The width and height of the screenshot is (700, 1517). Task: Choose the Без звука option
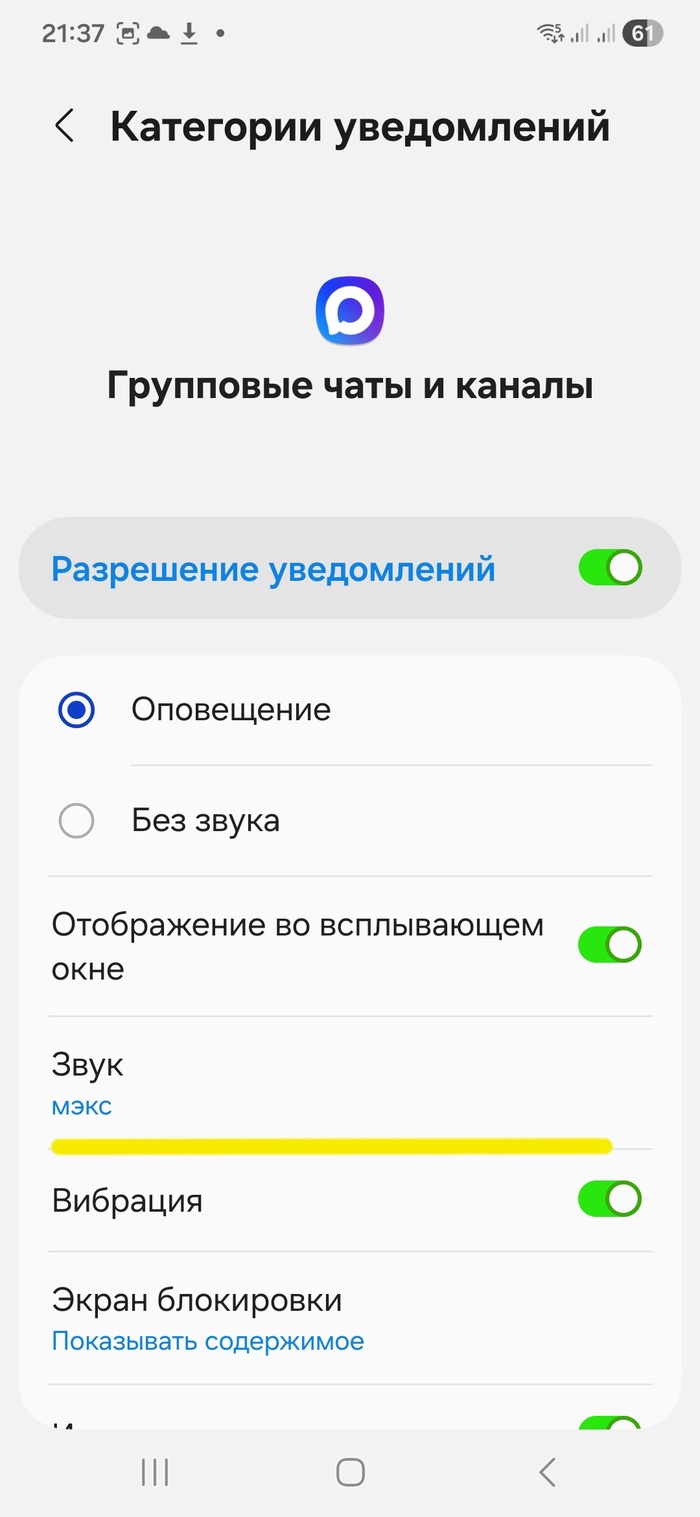[77, 821]
